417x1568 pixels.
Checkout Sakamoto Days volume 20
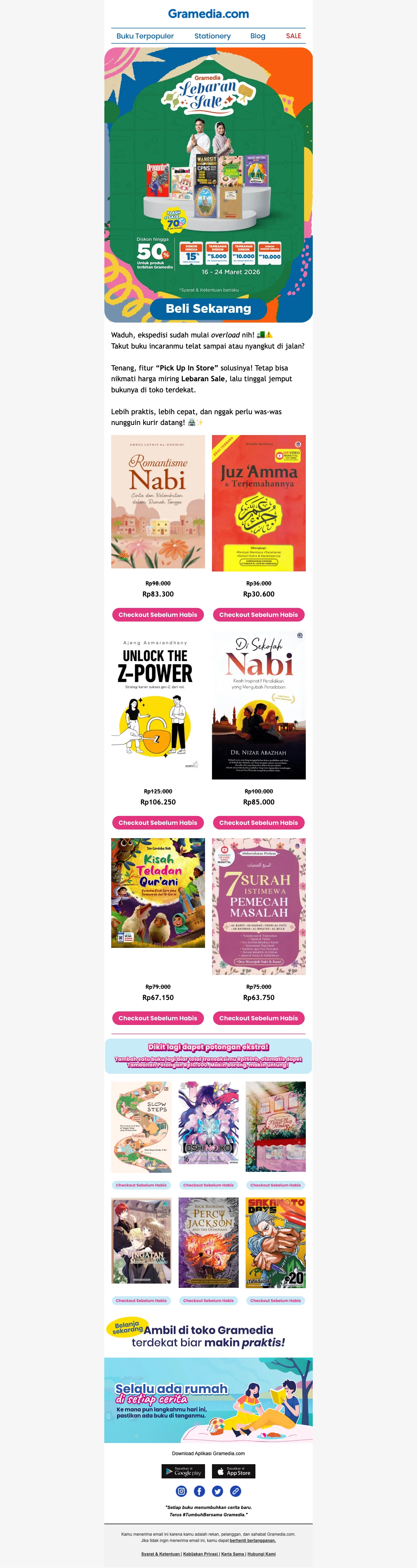[x=275, y=1300]
